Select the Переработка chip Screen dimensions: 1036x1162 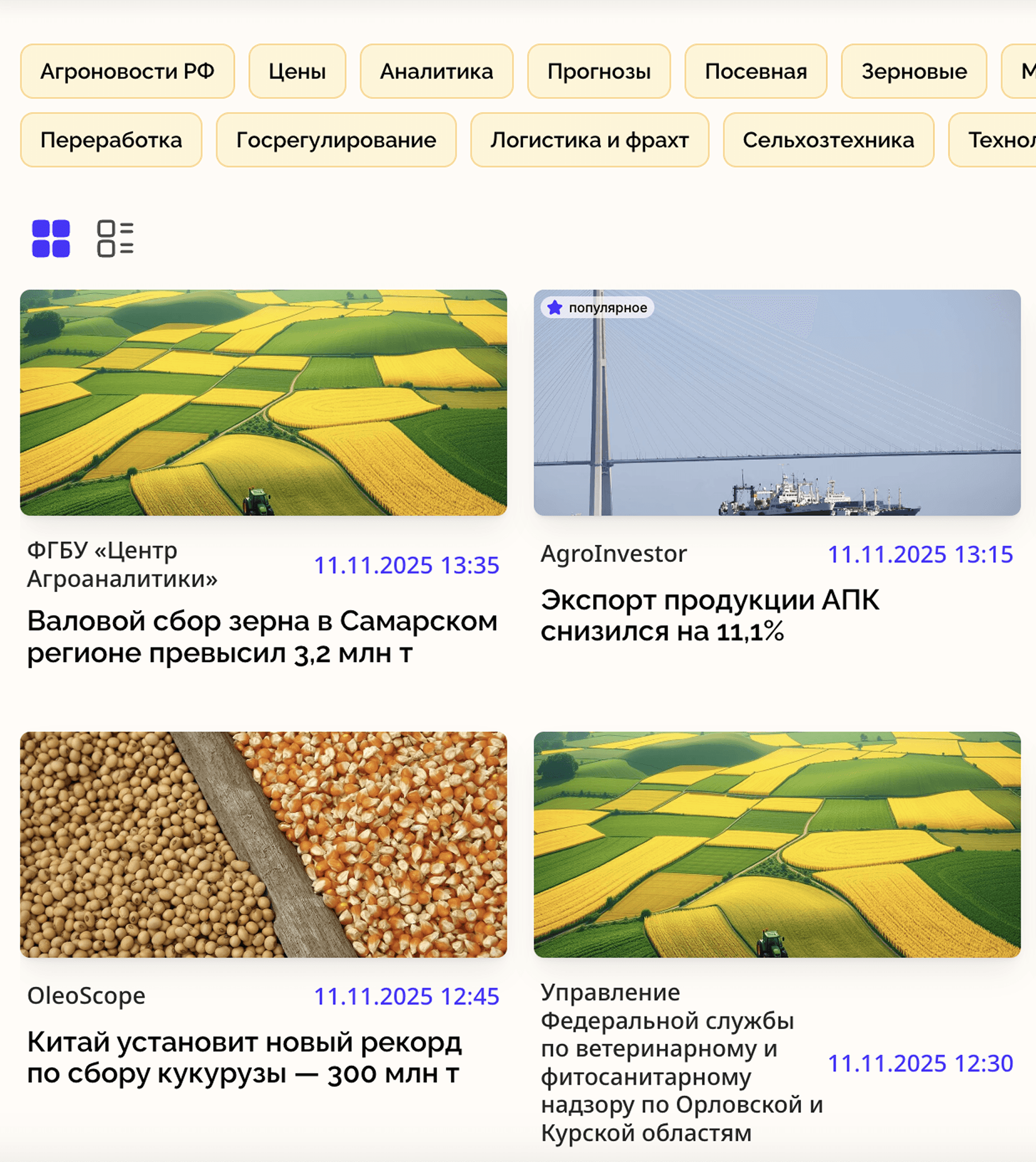point(111,140)
